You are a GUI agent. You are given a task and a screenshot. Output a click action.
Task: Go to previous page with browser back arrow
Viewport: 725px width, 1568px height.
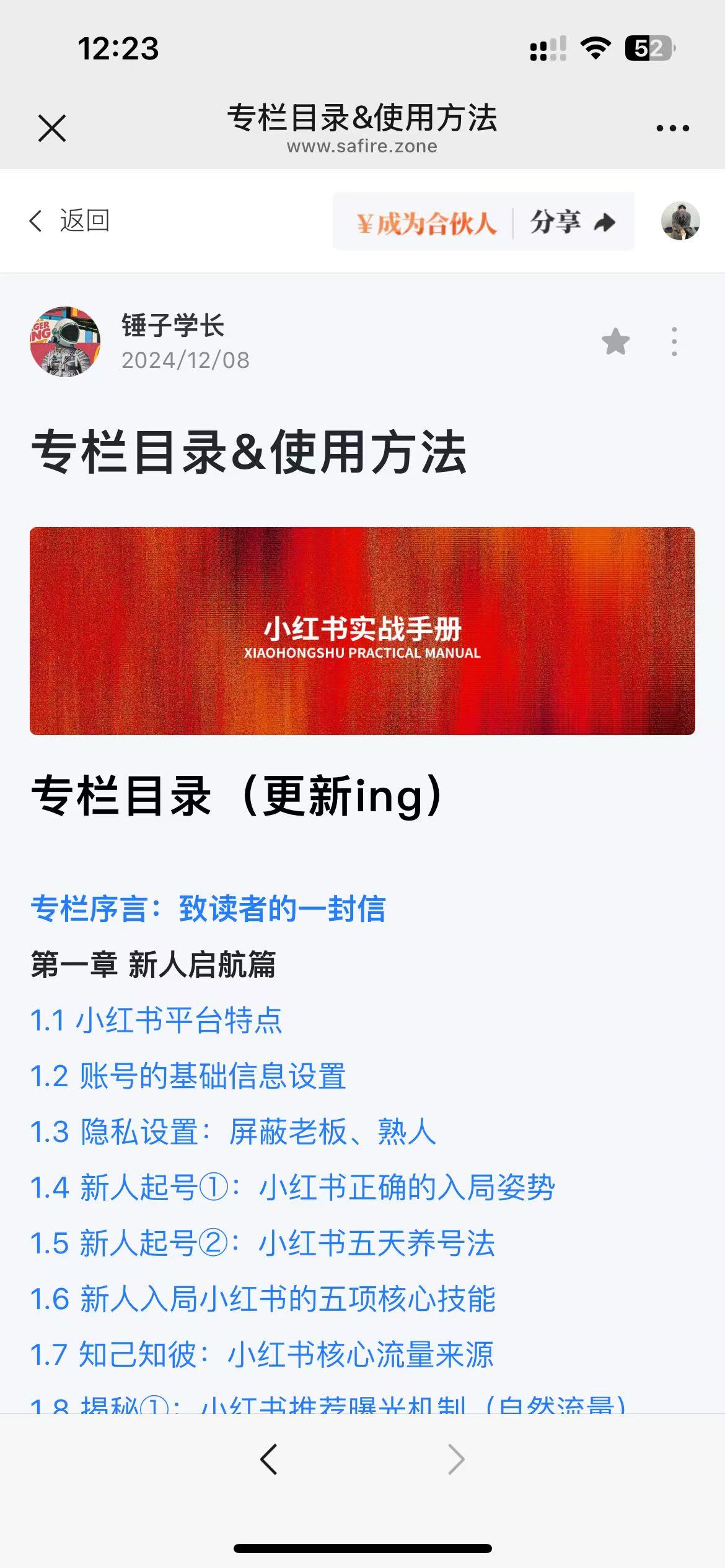click(268, 1460)
